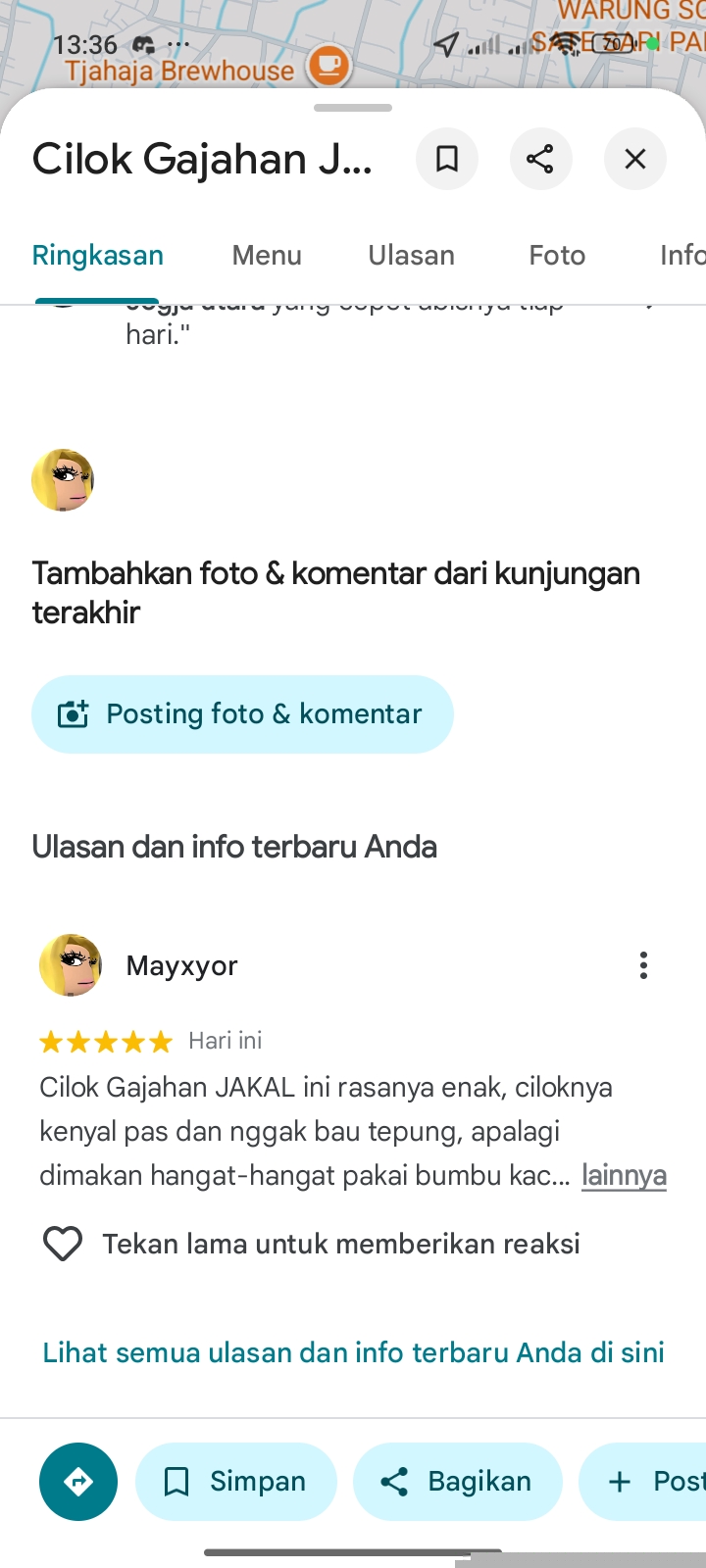Bookmark Cilok Gajahan from the header
Viewport: 706px width, 1568px height.
point(447,159)
